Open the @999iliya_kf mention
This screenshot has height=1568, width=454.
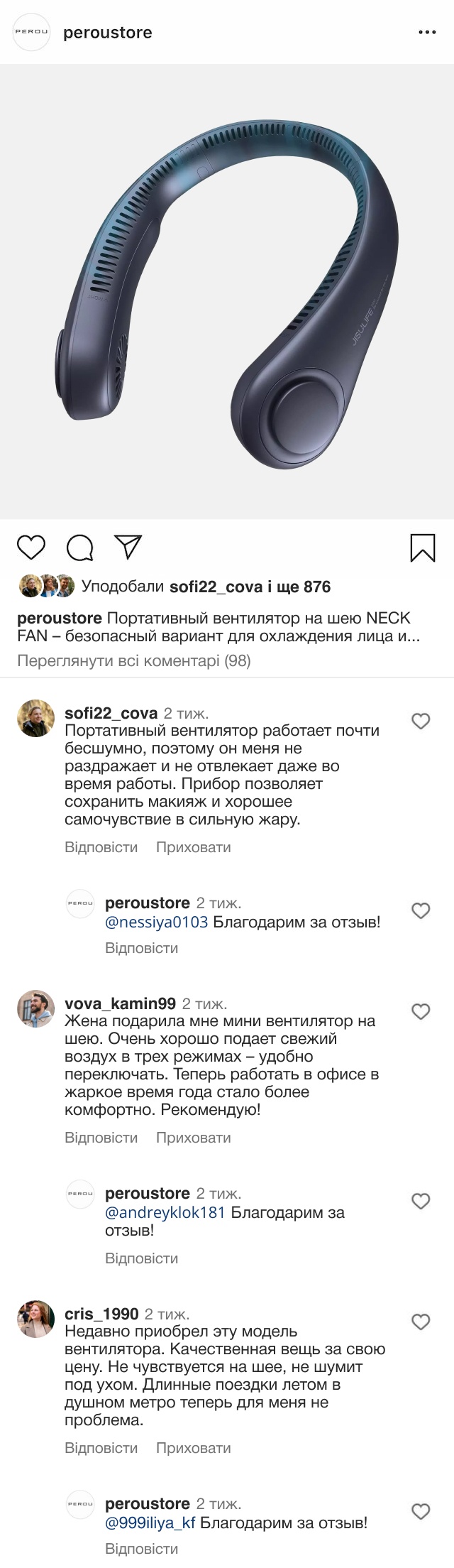point(150,1523)
